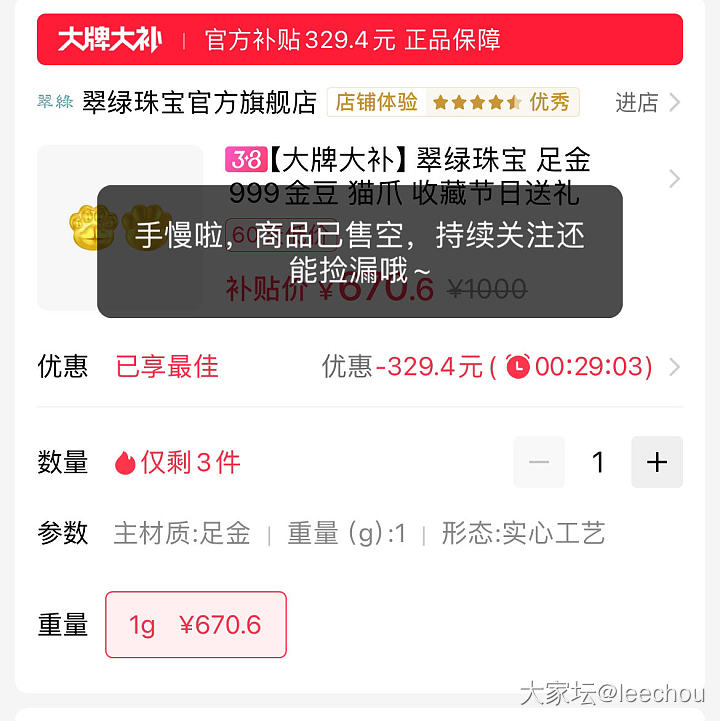Expand the 优惠 discount details
The height and width of the screenshot is (721, 720).
tap(674, 367)
